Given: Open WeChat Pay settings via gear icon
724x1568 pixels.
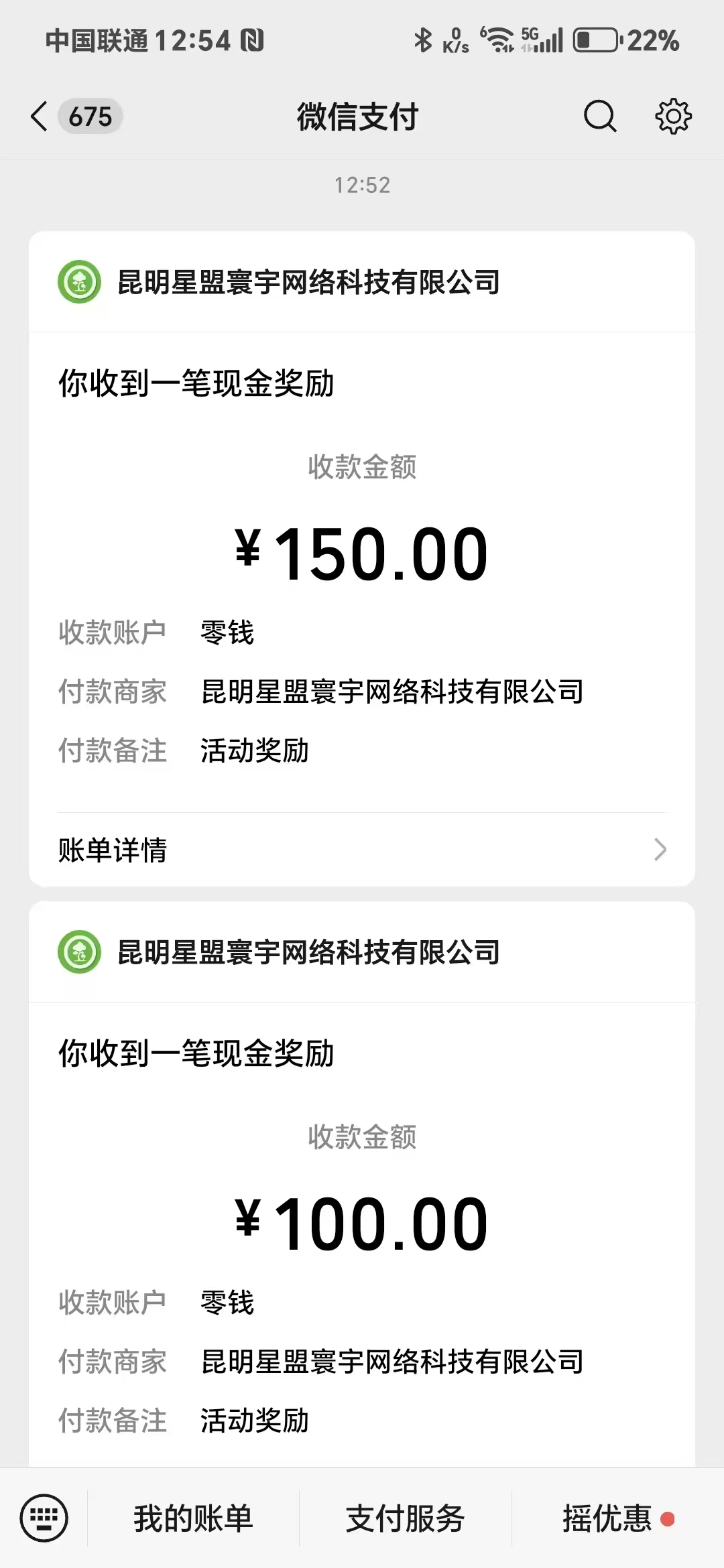Looking at the screenshot, I should (x=674, y=116).
